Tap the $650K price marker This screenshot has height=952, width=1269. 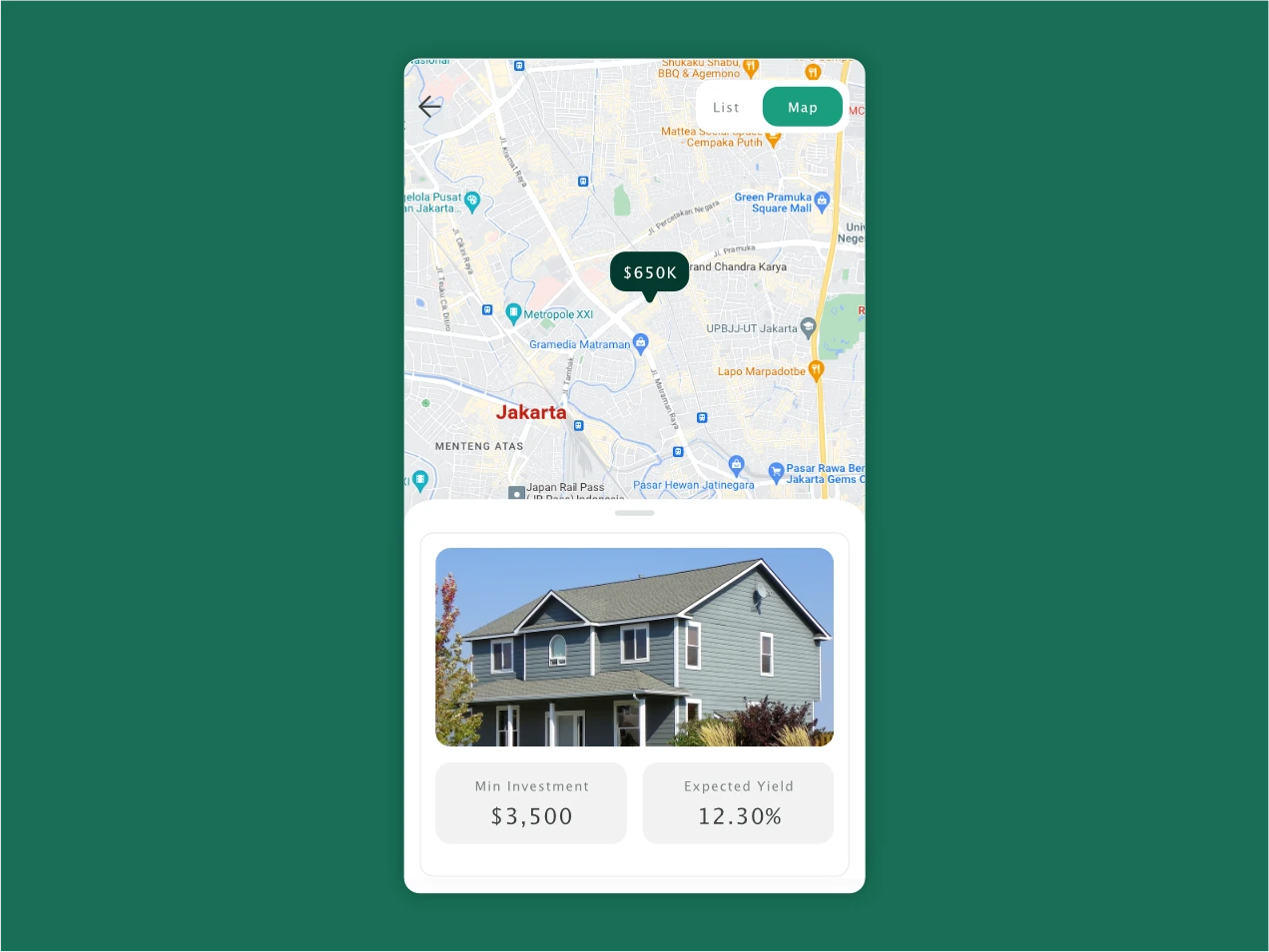650,272
